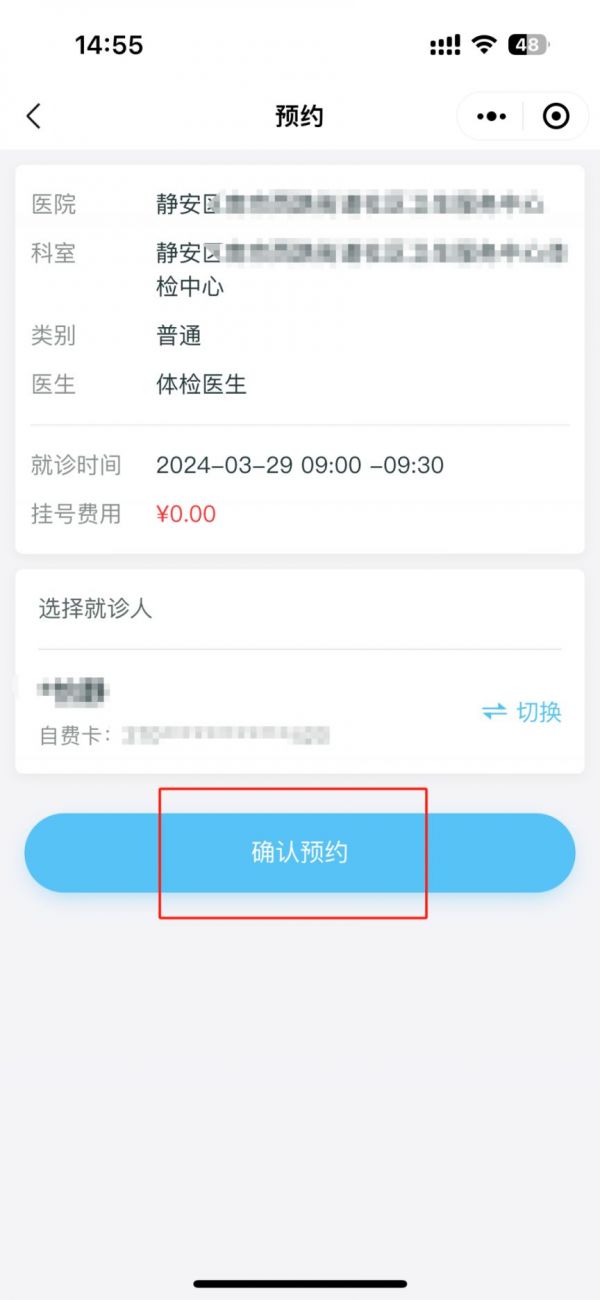The height and width of the screenshot is (1300, 600).
Task: Open the mini program three-dot menu
Action: click(x=491, y=116)
